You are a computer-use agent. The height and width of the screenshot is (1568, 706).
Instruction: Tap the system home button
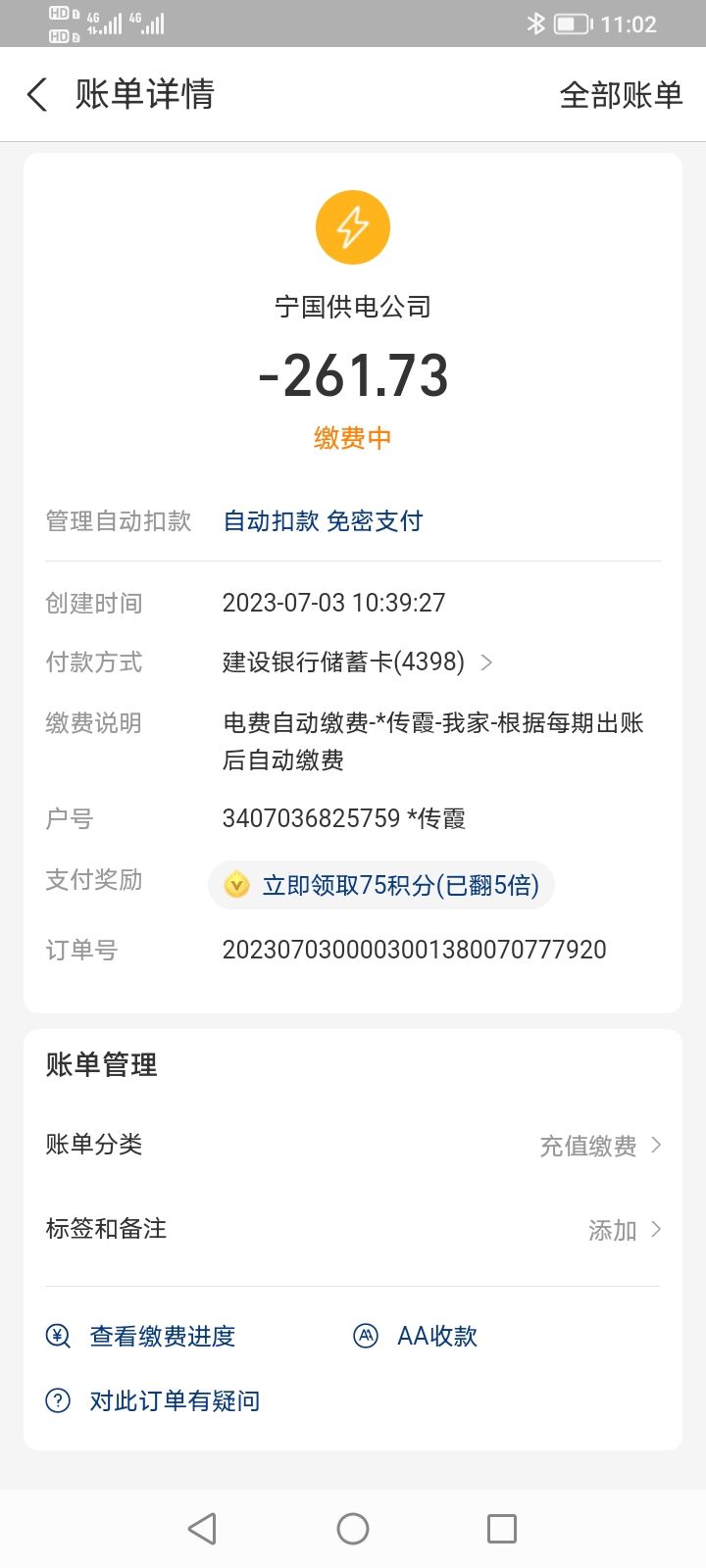point(353,1529)
